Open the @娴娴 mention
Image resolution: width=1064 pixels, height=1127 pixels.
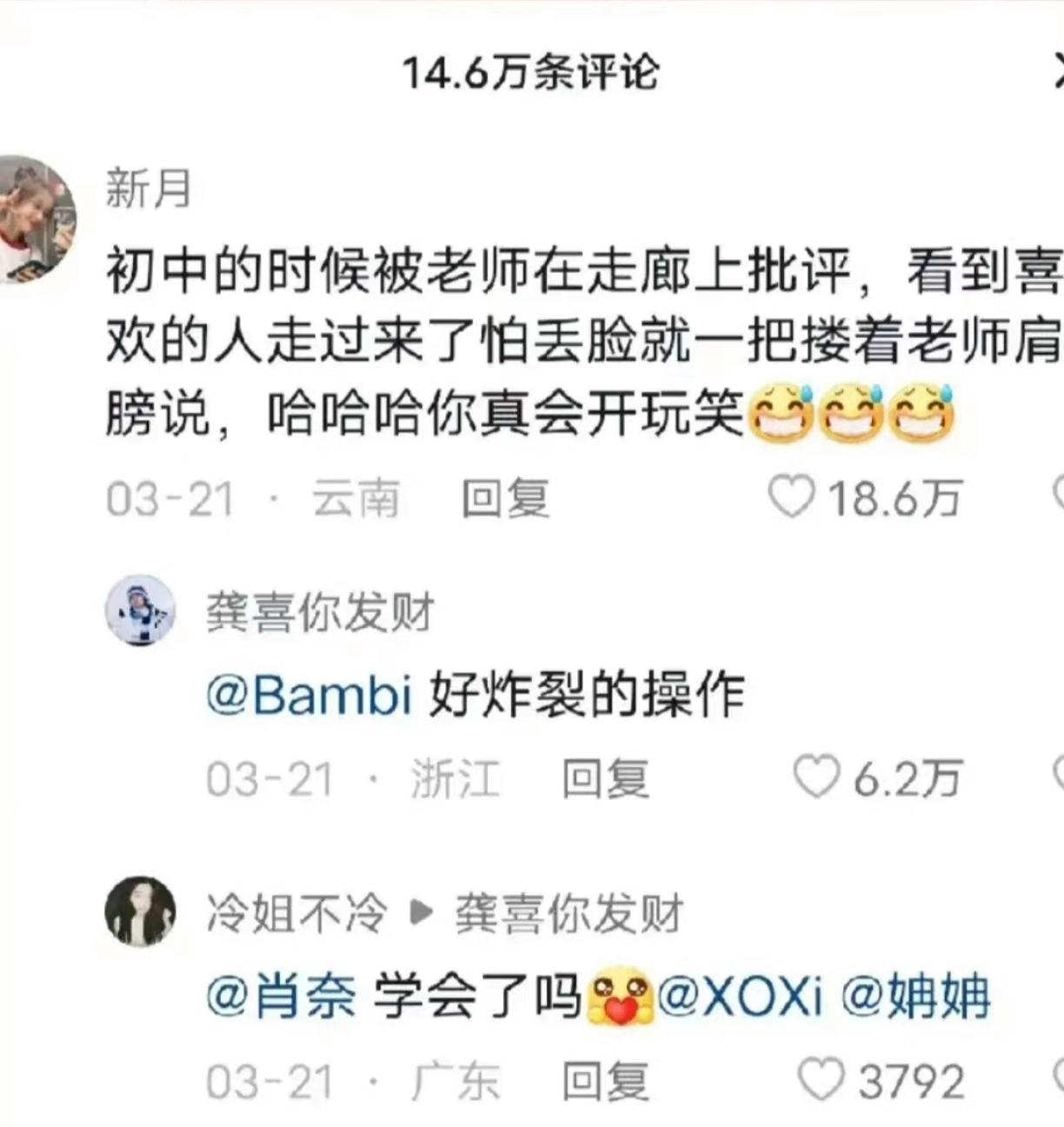[x=915, y=997]
